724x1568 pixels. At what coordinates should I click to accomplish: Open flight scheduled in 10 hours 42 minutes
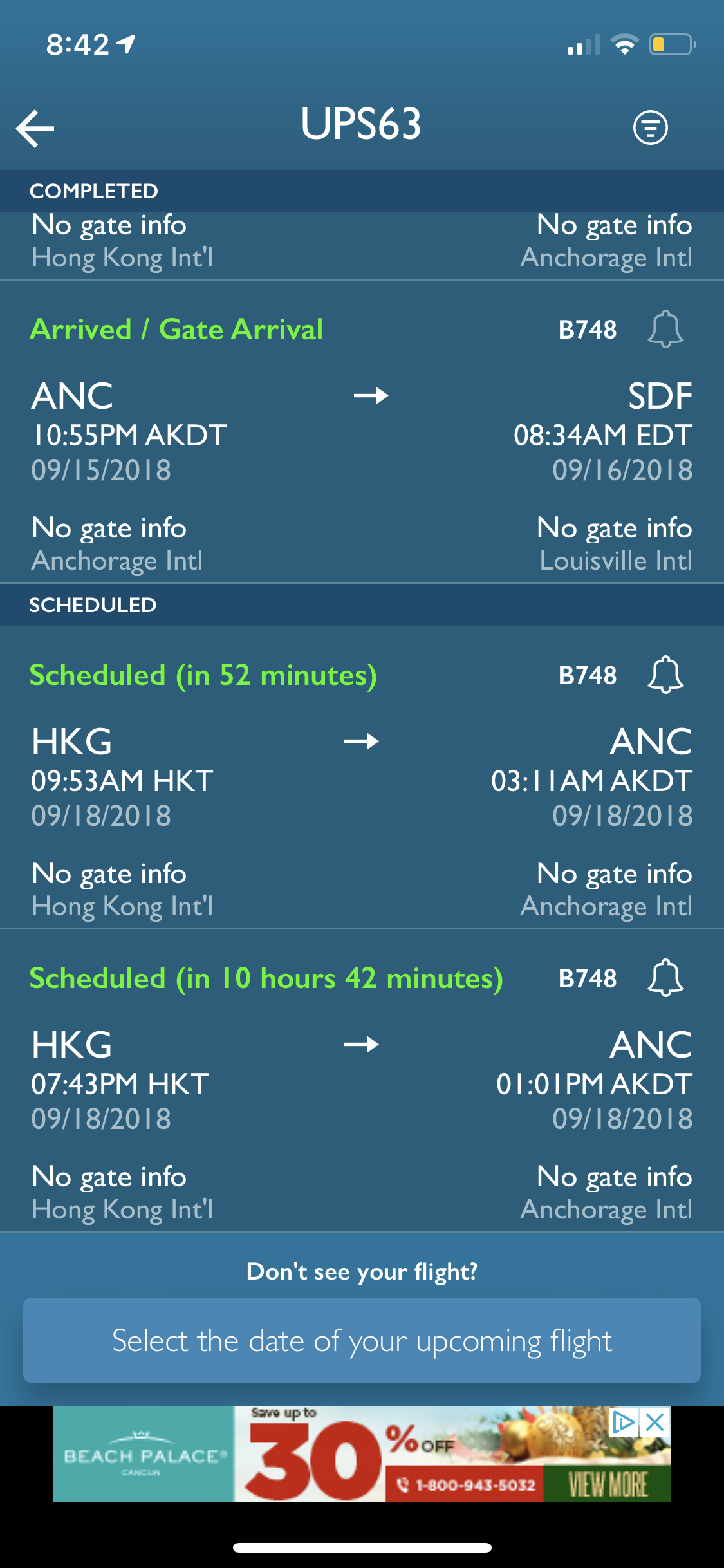(362, 1081)
